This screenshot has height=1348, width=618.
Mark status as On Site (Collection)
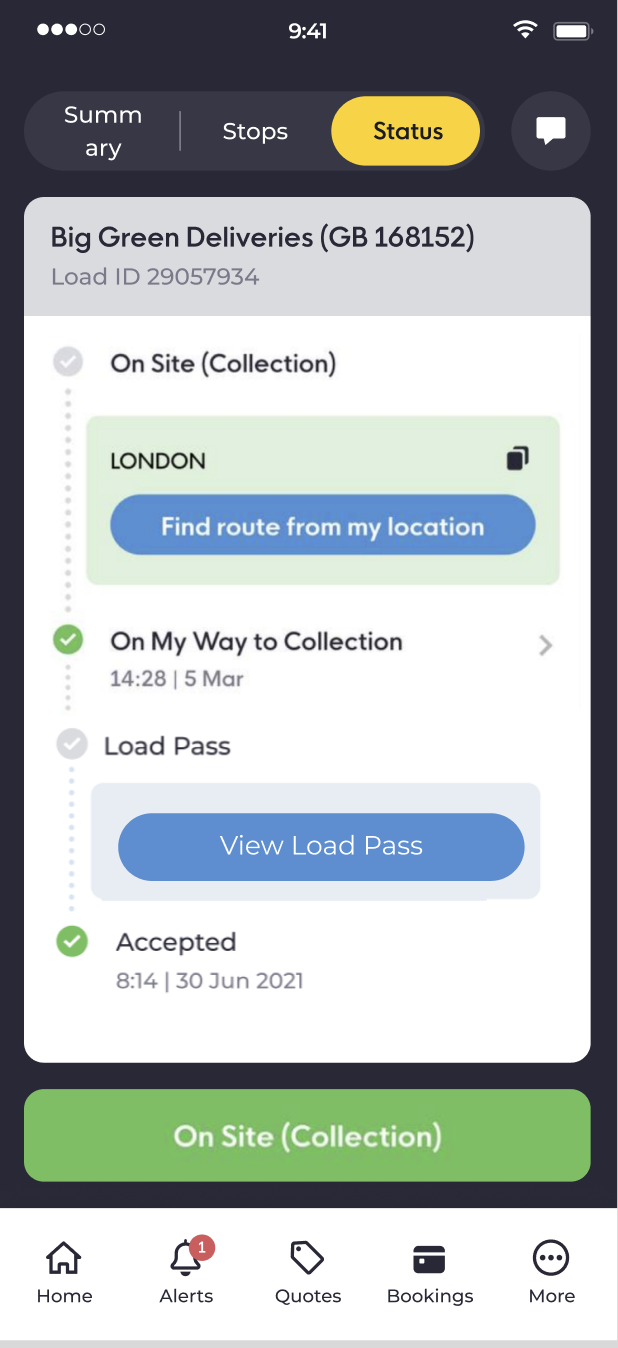307,1136
